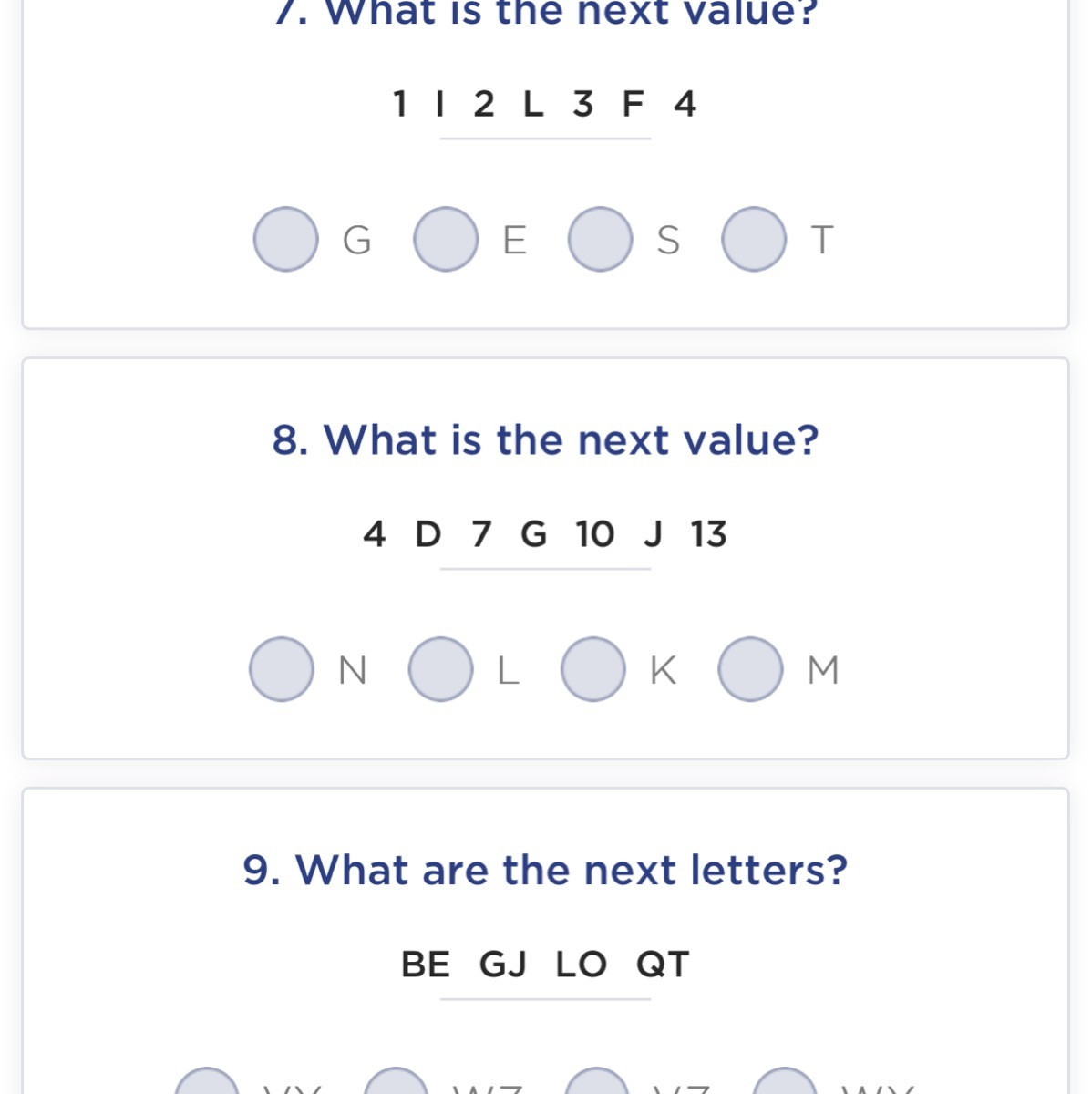Pick answer S for question 7
Screen dimensions: 1092x1094
click(x=600, y=240)
